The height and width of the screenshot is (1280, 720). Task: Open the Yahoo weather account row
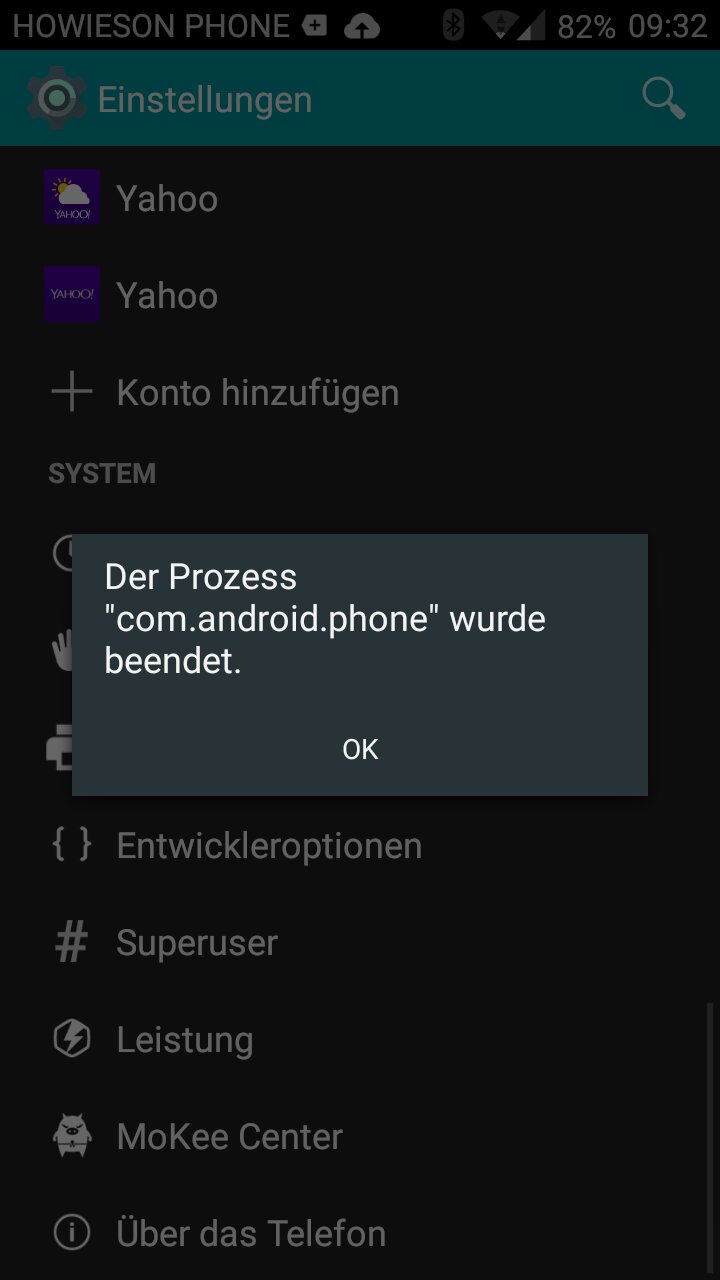coord(360,198)
